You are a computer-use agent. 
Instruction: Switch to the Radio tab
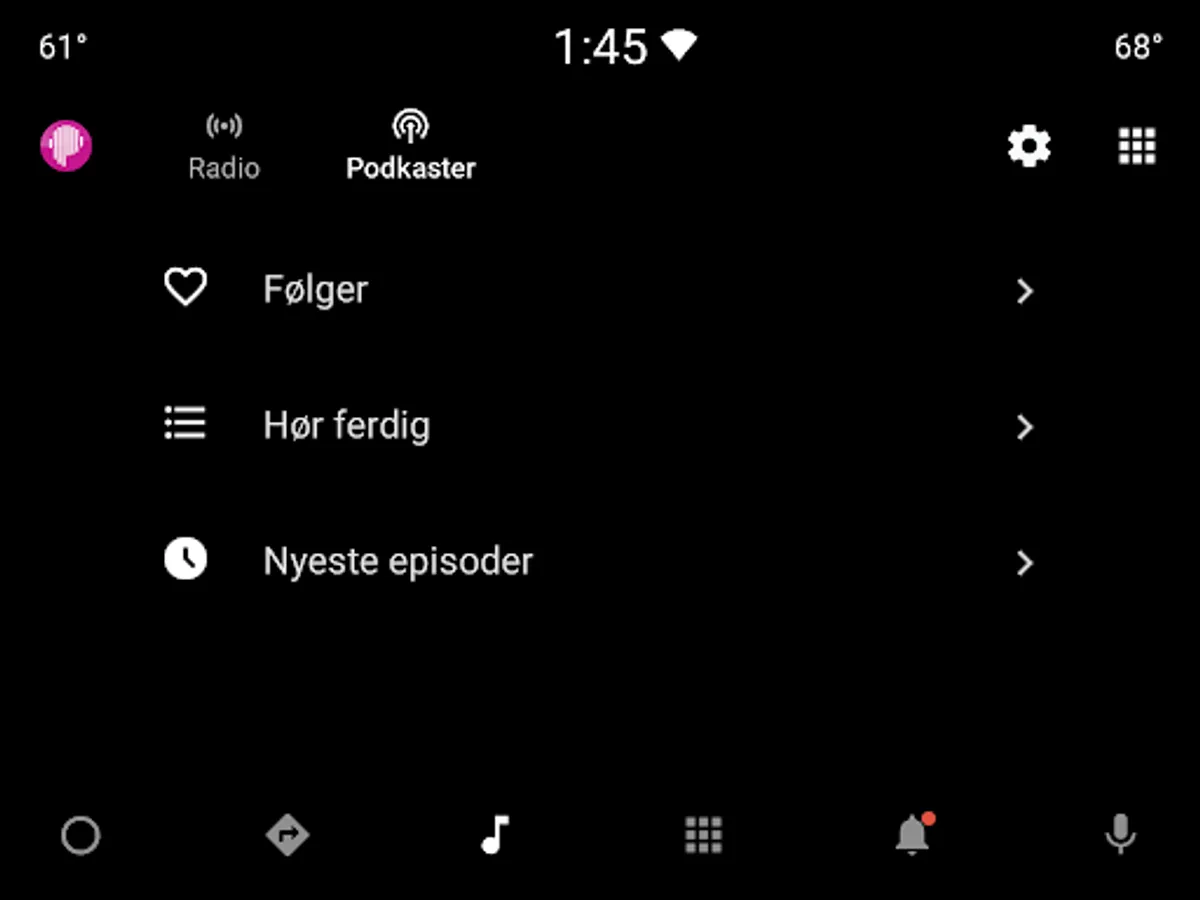click(224, 147)
